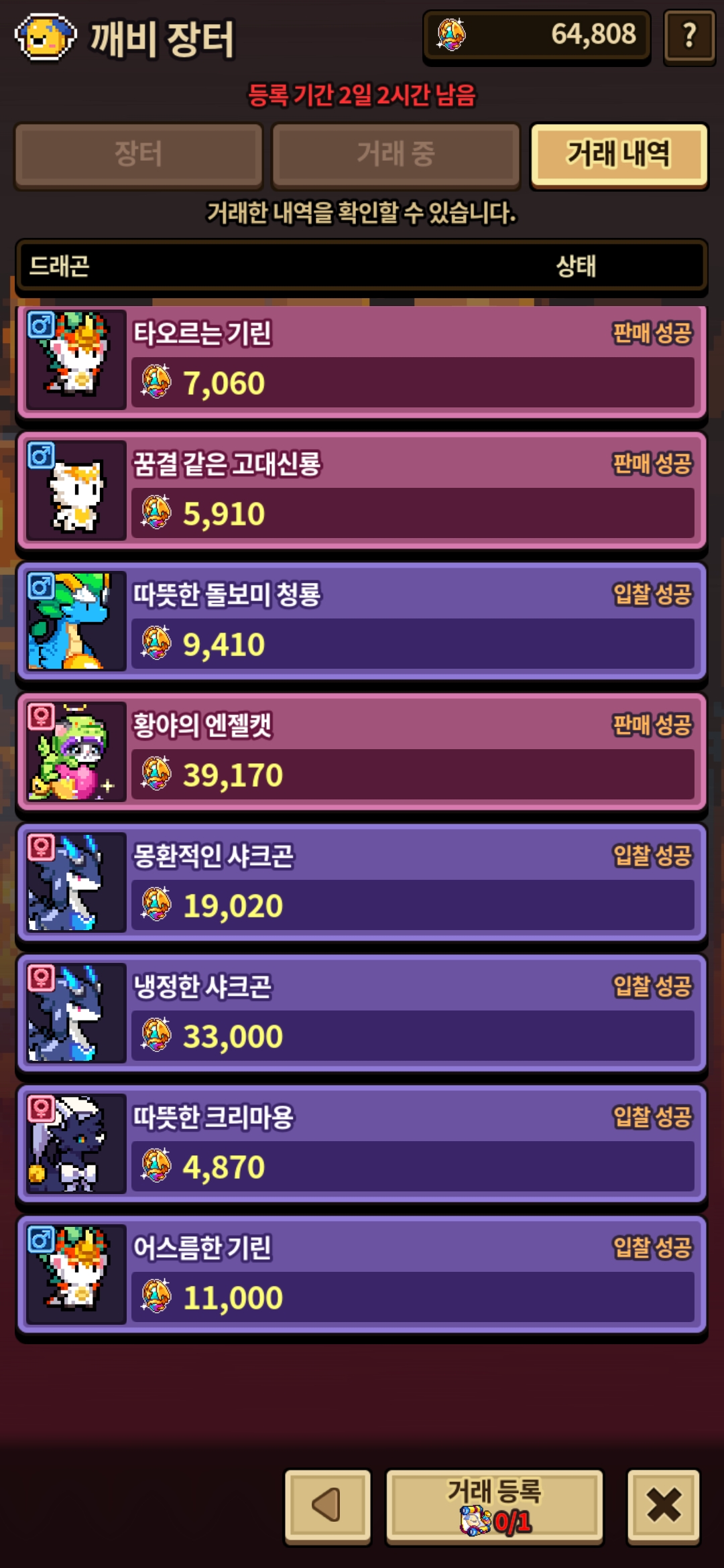The image size is (724, 1568).
Task: Open the 어스름한 기린 trade entry
Action: click(x=362, y=1275)
